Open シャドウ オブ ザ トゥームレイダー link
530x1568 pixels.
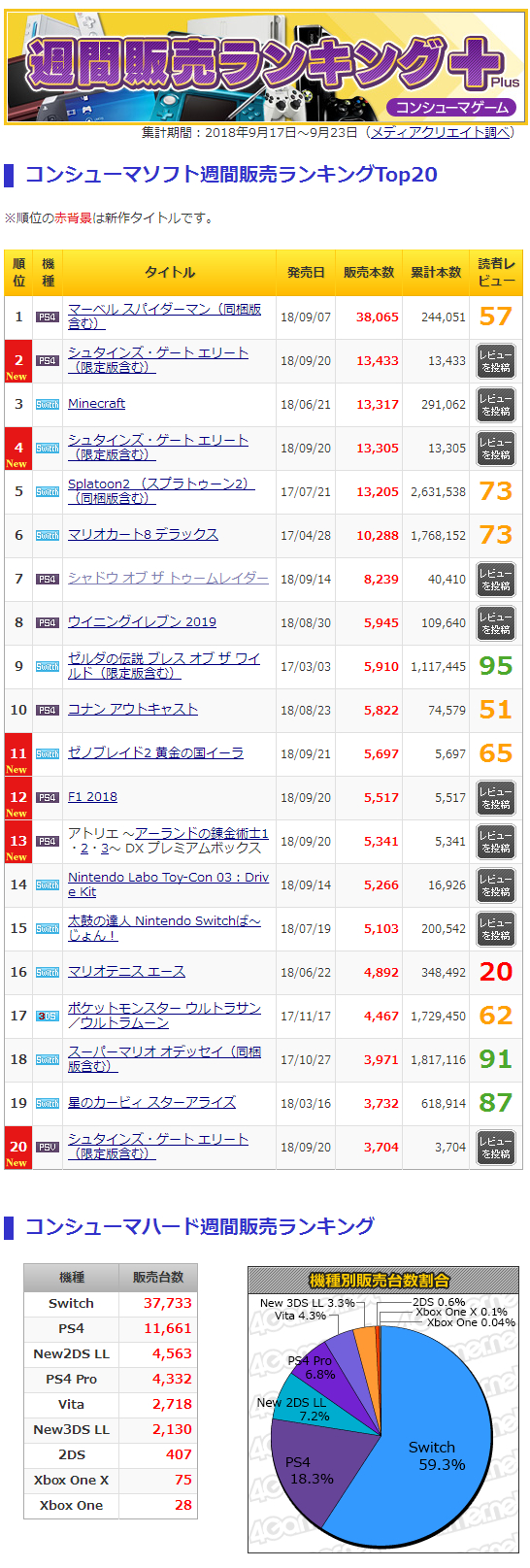tap(168, 578)
